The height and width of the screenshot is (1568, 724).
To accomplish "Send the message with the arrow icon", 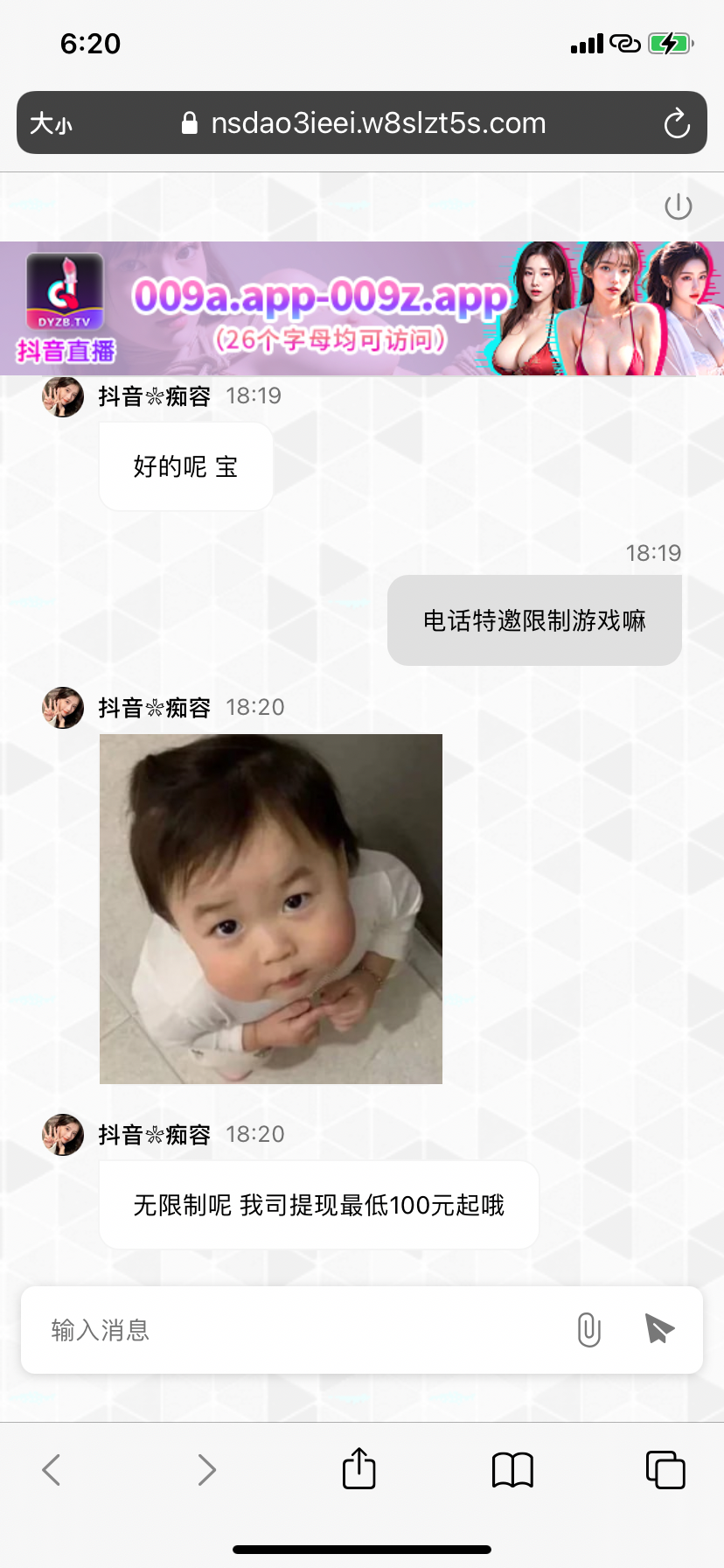I will [659, 1328].
